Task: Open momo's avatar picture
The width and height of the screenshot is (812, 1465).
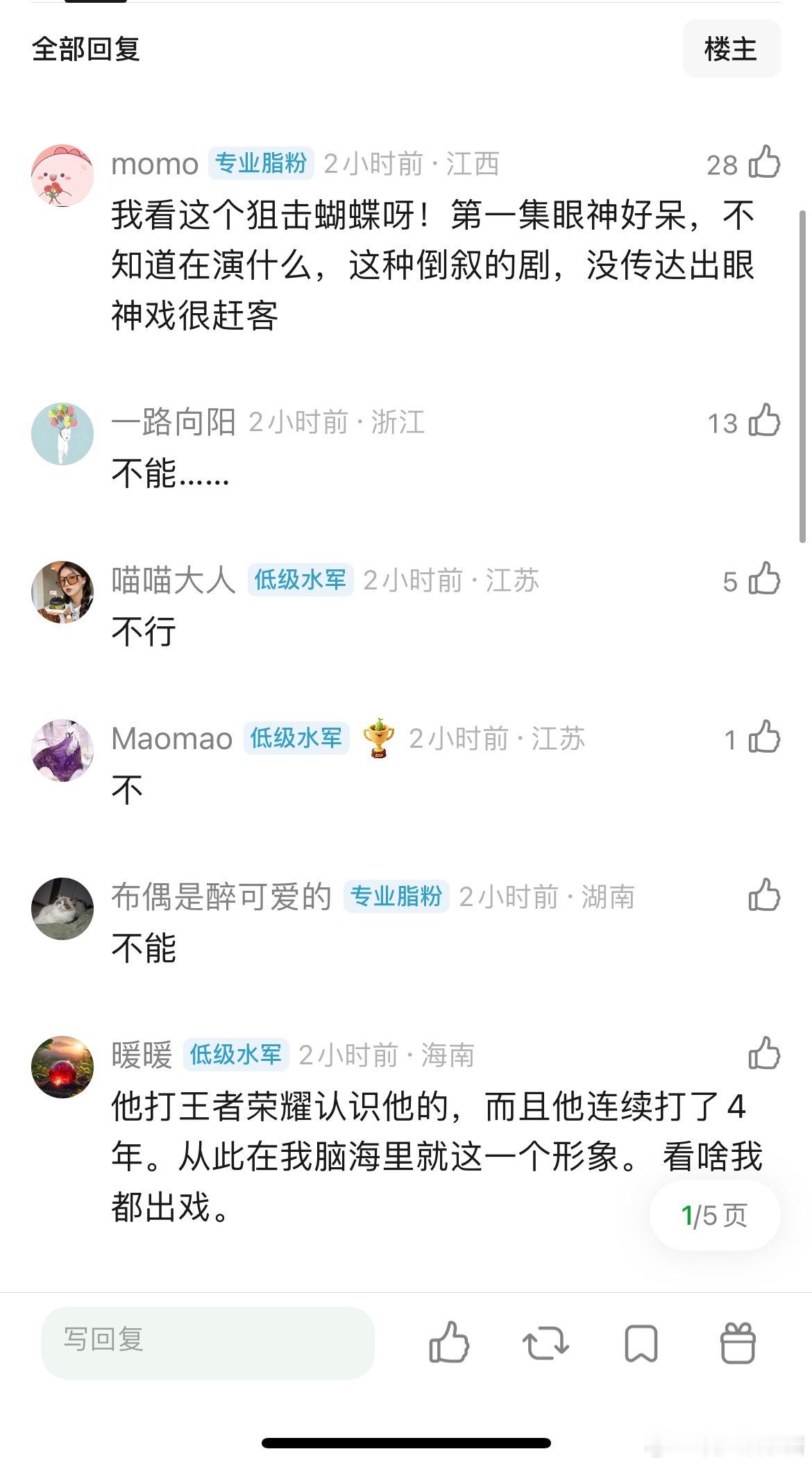Action: 62,174
